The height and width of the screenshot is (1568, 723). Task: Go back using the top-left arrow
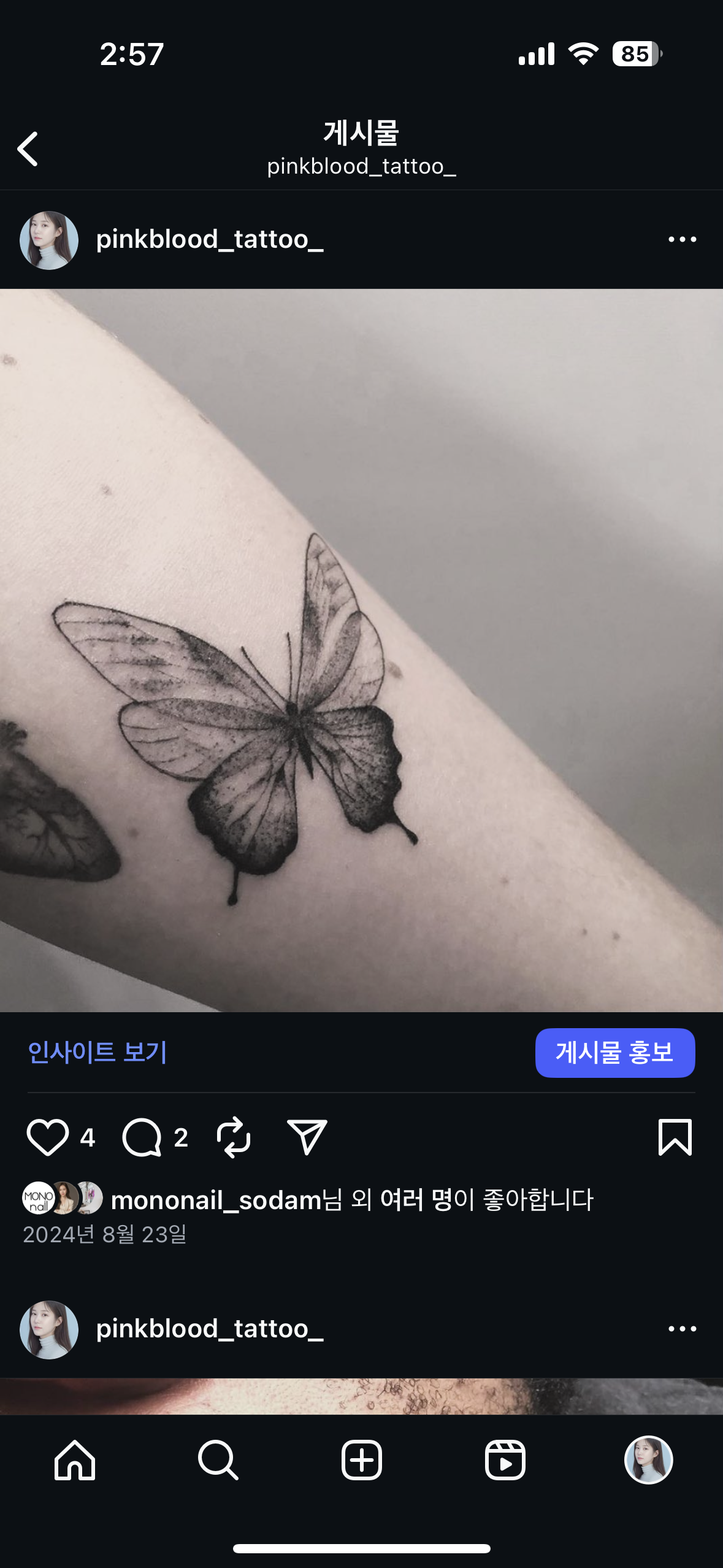28,149
